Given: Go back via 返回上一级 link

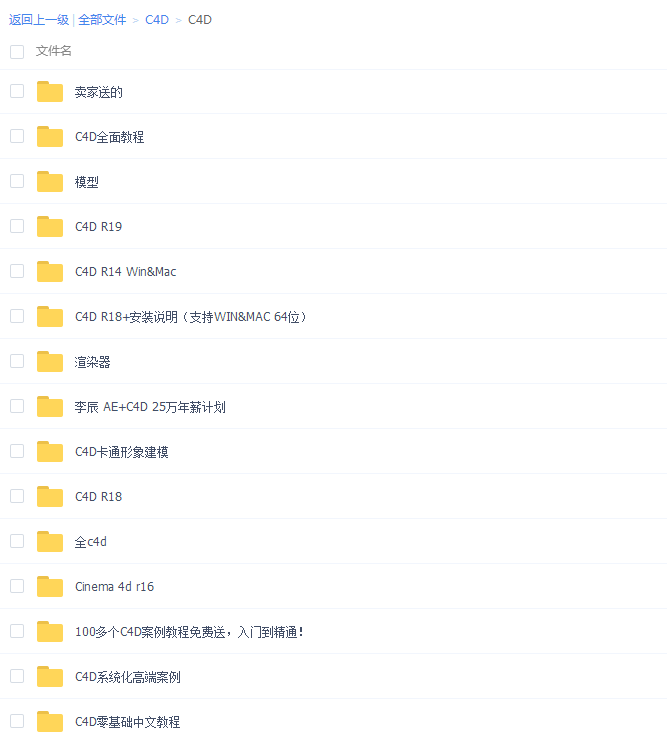Looking at the screenshot, I should (39, 20).
